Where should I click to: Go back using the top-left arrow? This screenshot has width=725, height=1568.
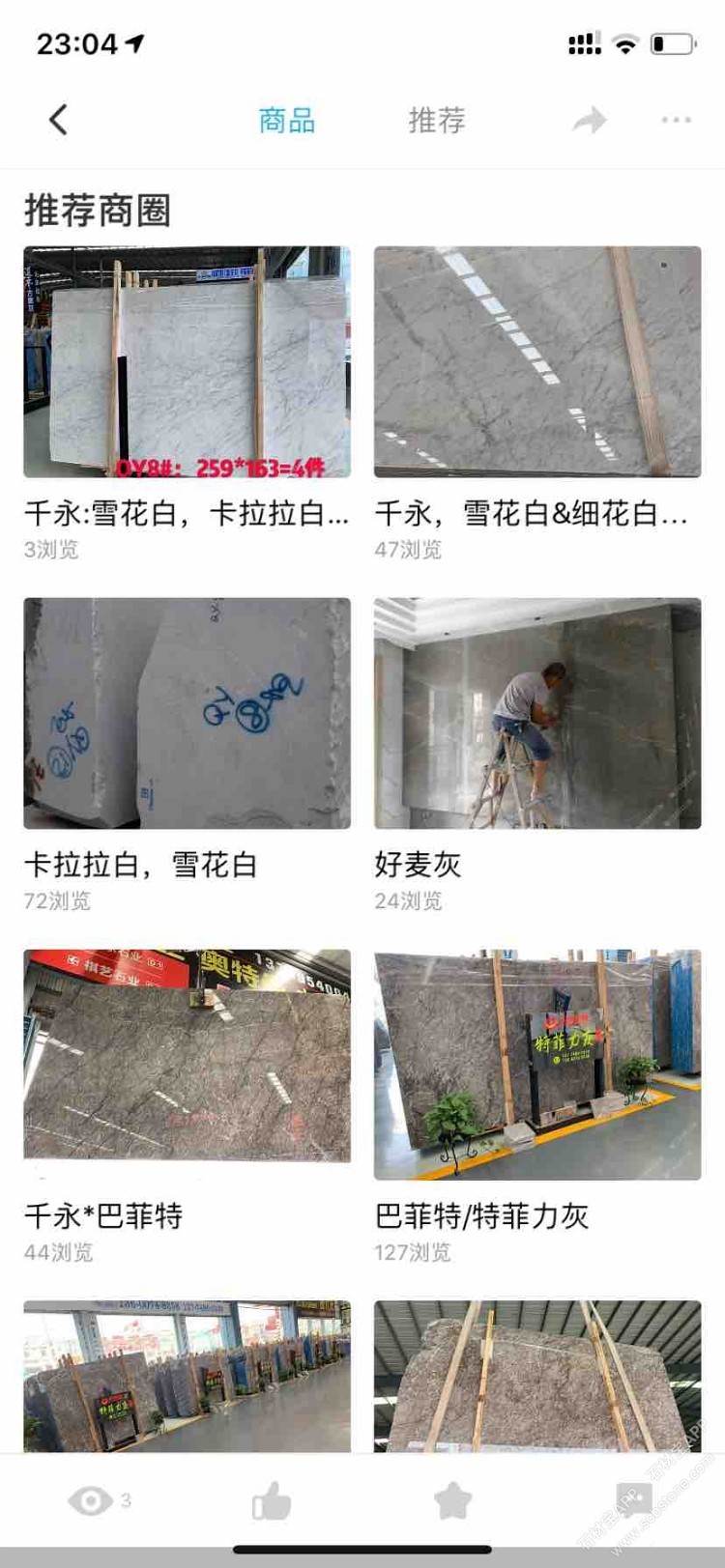pos(59,120)
